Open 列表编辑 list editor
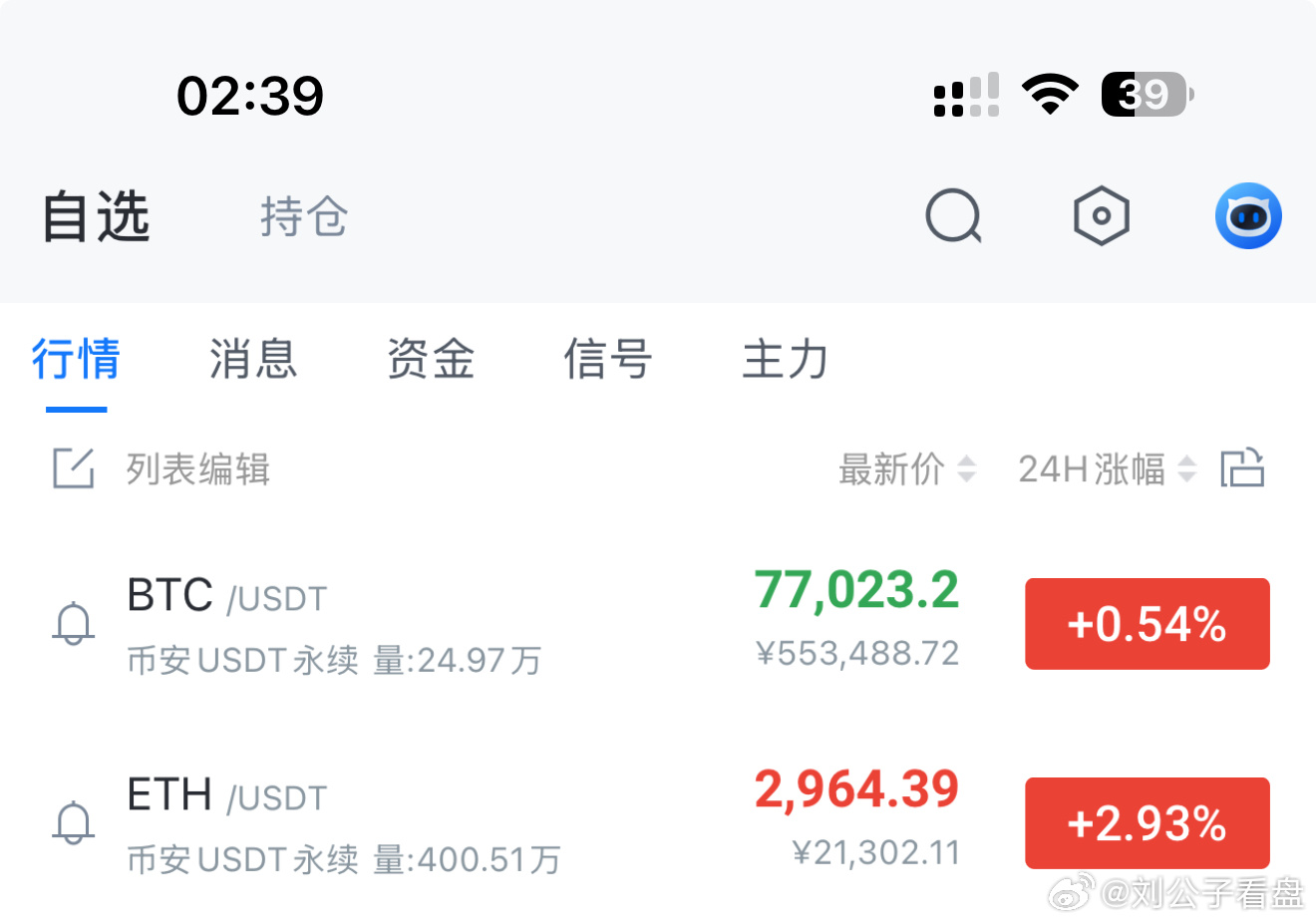Viewport: 1316px width, 924px height. [x=163, y=468]
